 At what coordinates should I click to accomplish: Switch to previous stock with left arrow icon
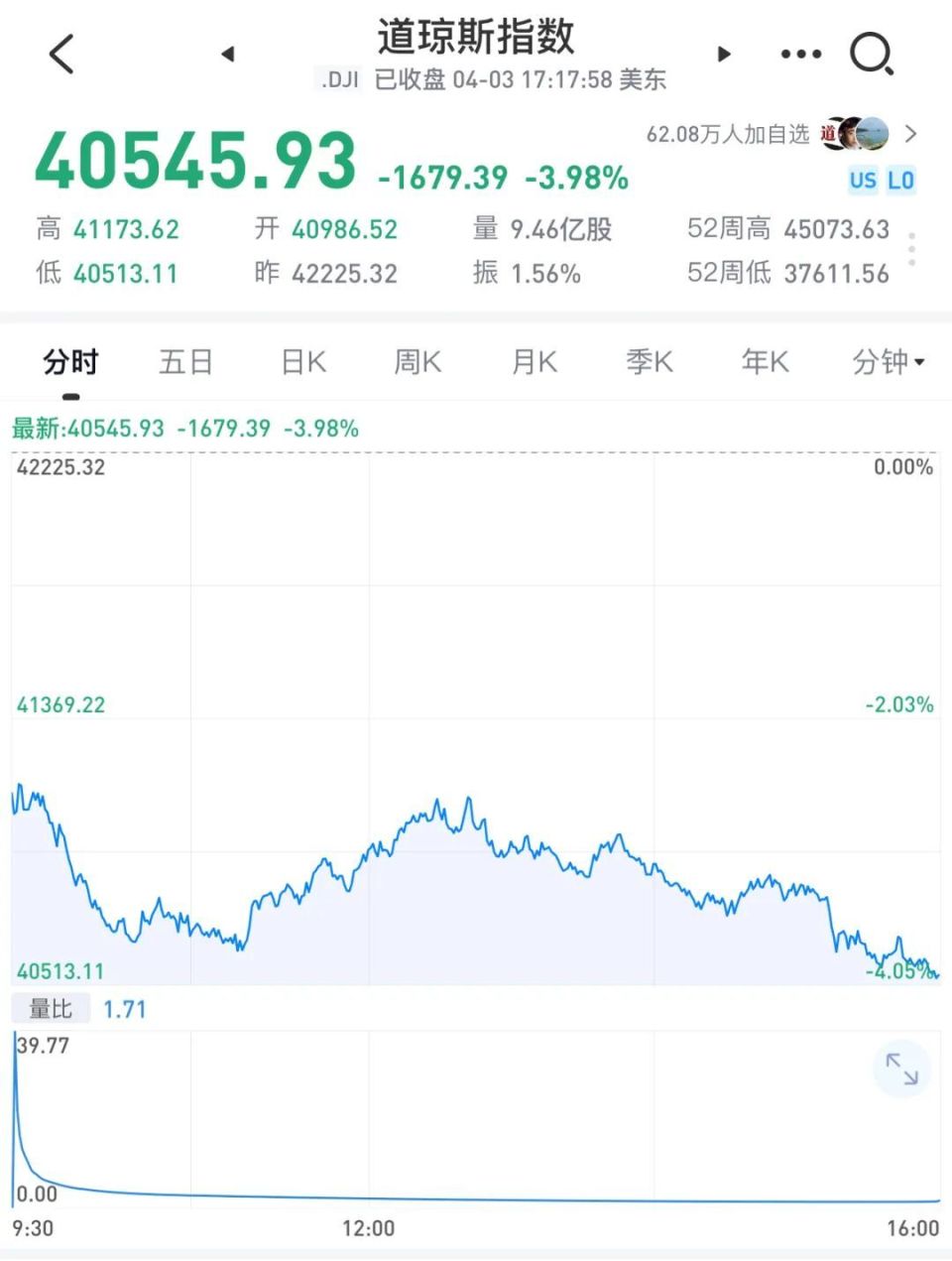pos(229,55)
